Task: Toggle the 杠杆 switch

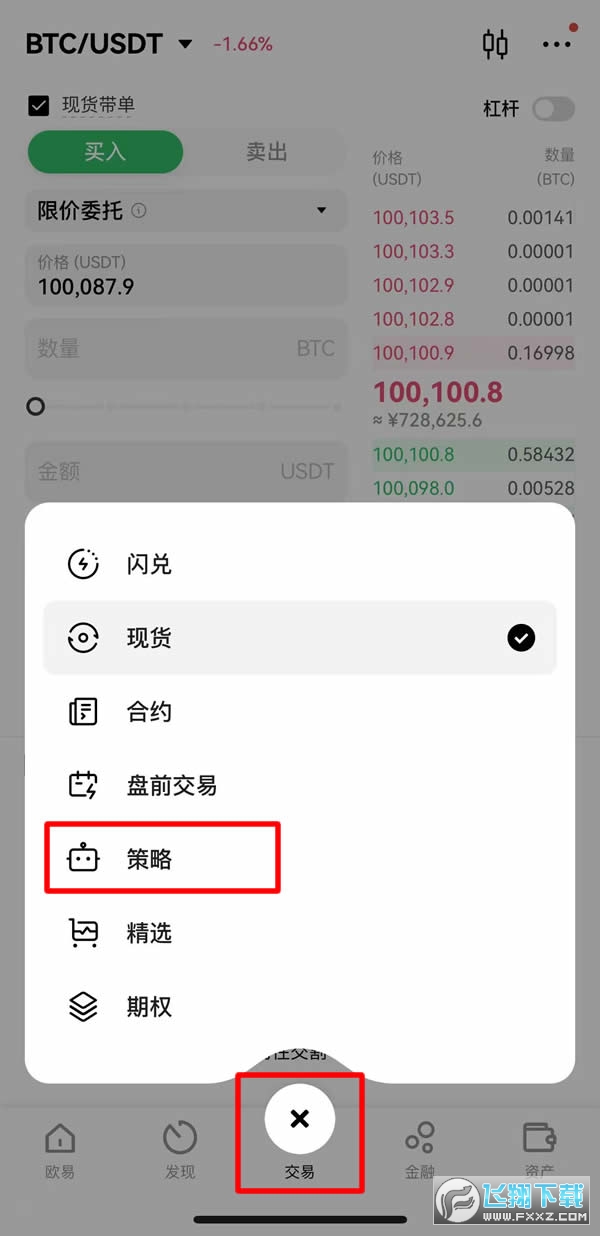Action: (x=553, y=109)
